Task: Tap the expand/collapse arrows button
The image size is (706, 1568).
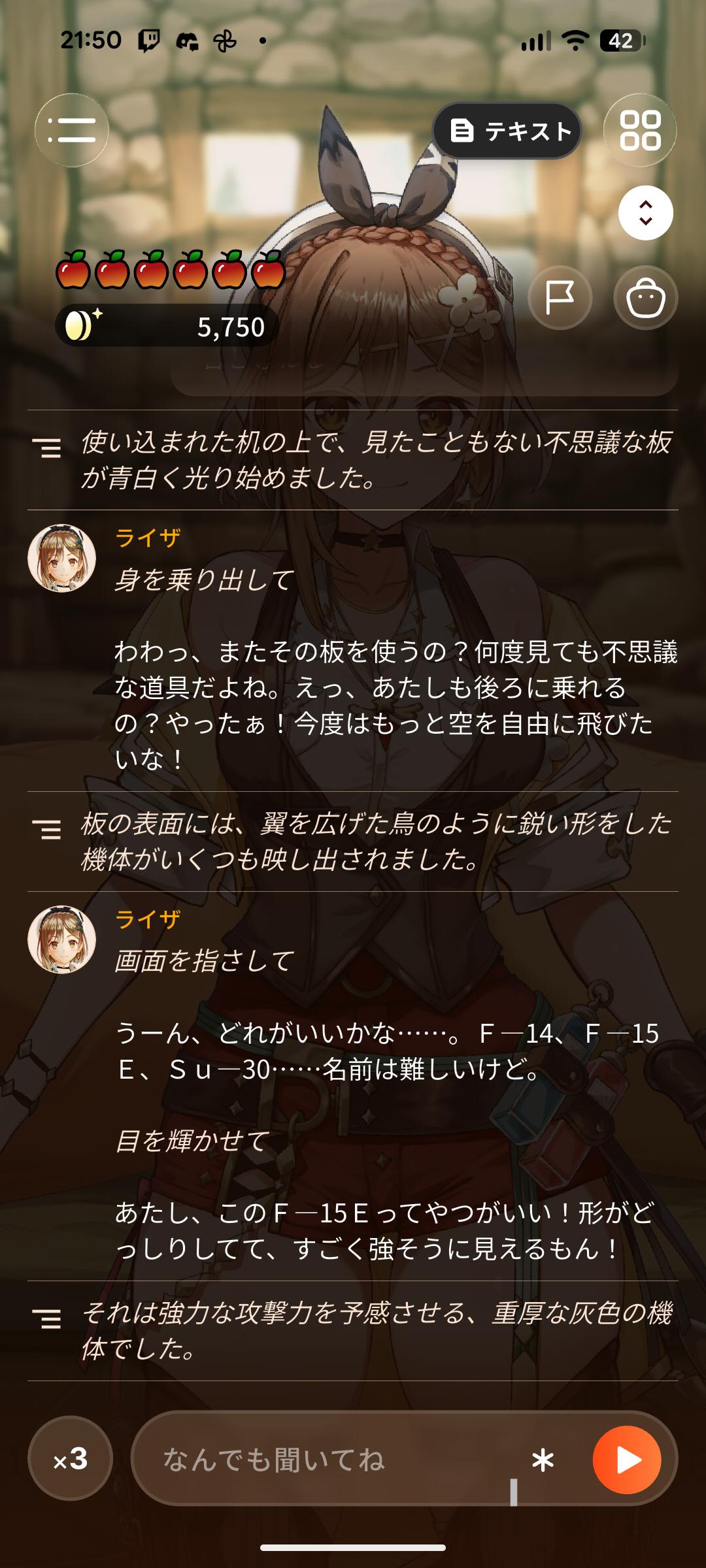Action: [x=645, y=213]
